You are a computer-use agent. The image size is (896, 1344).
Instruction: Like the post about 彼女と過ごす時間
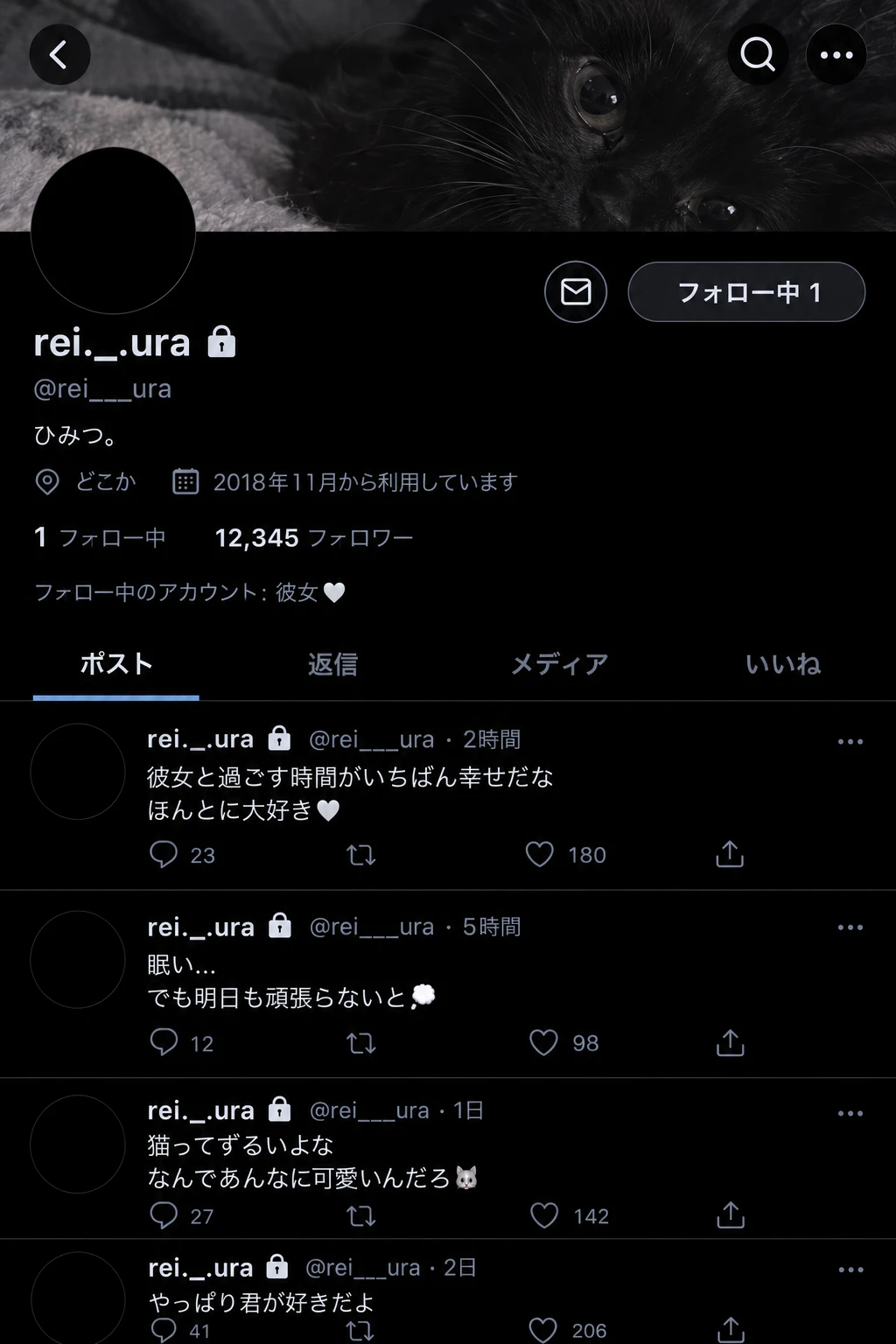(x=540, y=854)
